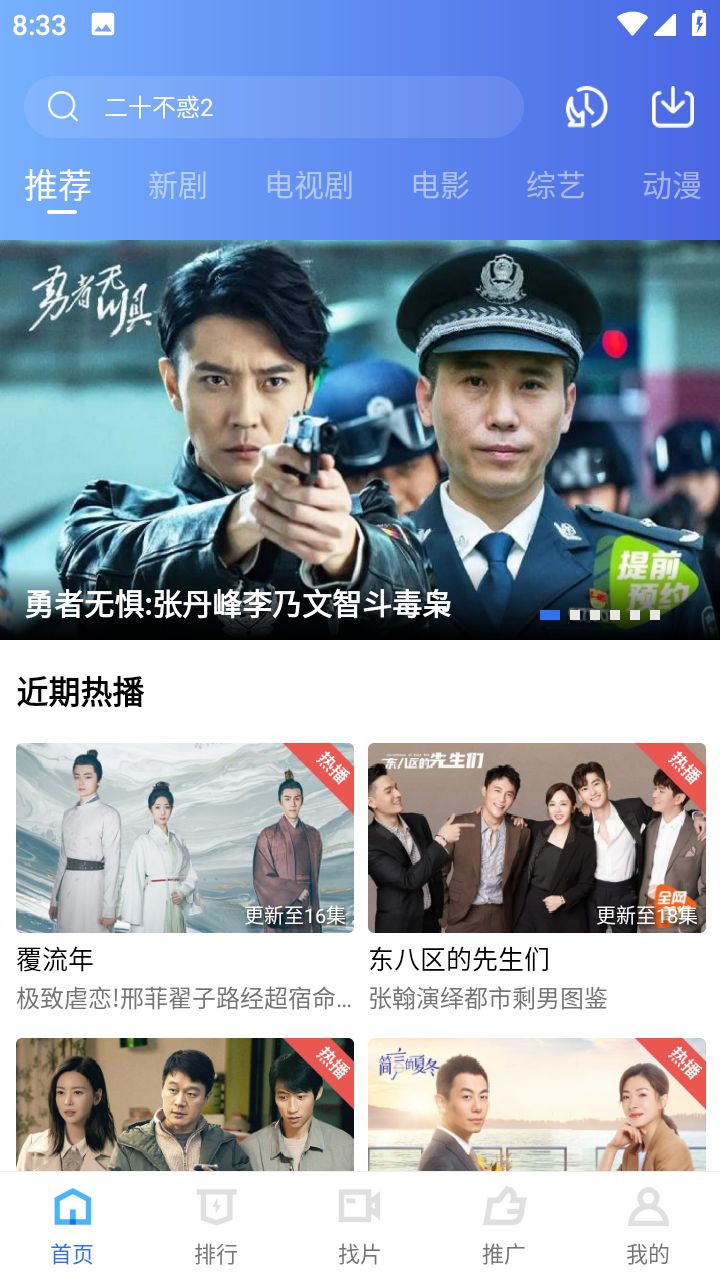
Task: Switch to the 排行 bottom tab
Action: point(216,1226)
